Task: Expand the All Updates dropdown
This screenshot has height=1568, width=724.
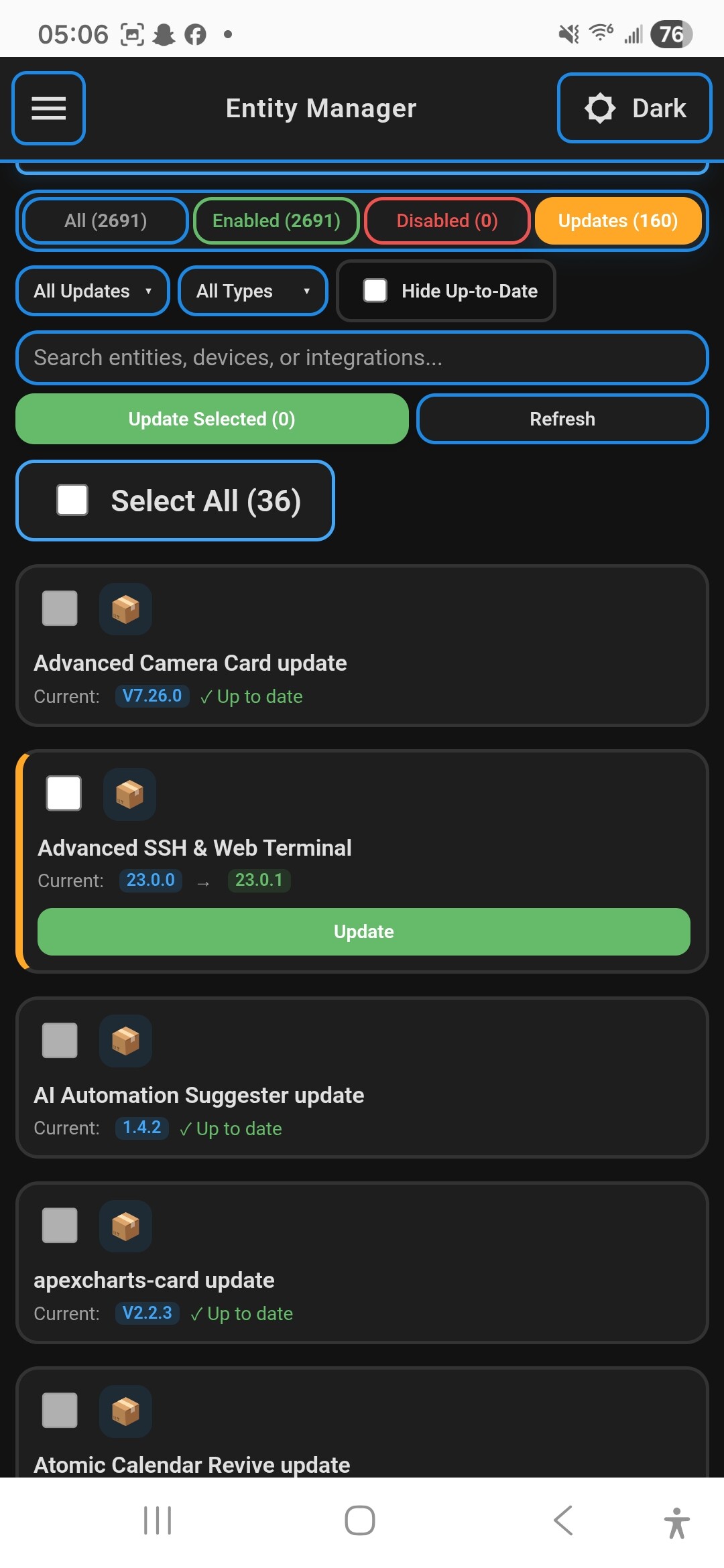Action: [93, 291]
